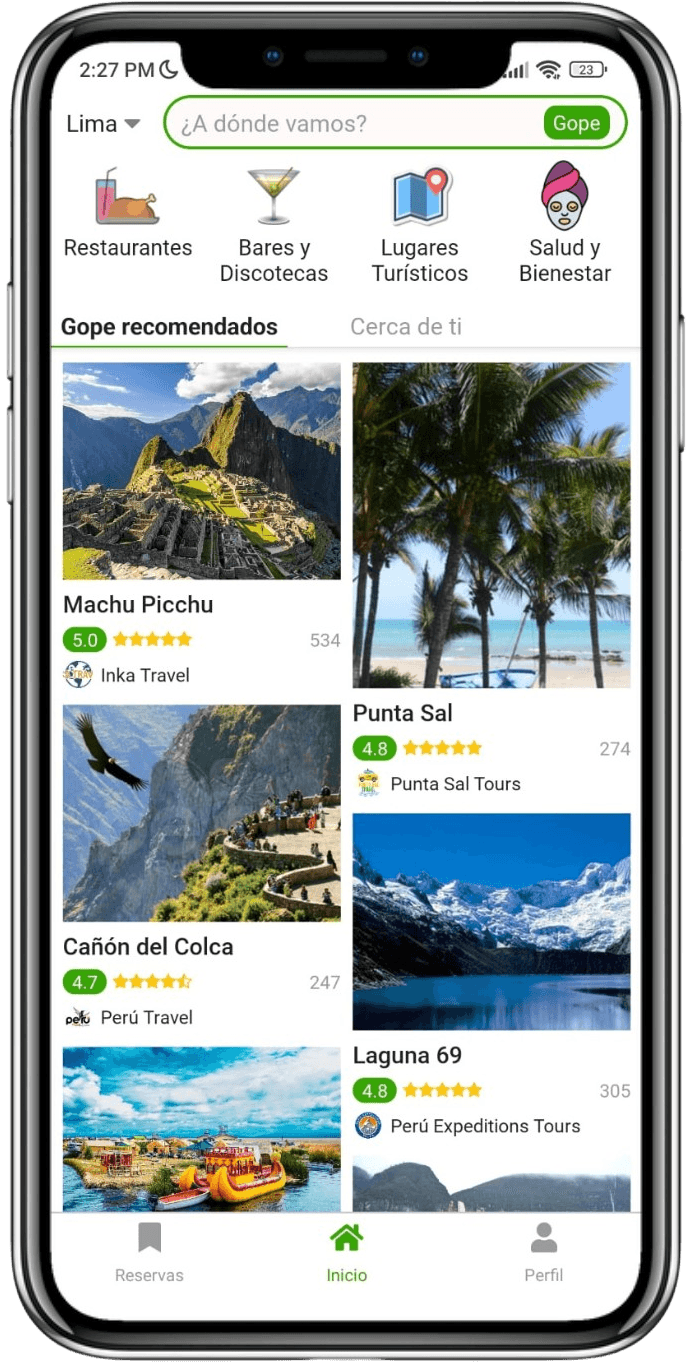Go to the Reservas tab
The height and width of the screenshot is (1363, 688).
click(x=149, y=1252)
